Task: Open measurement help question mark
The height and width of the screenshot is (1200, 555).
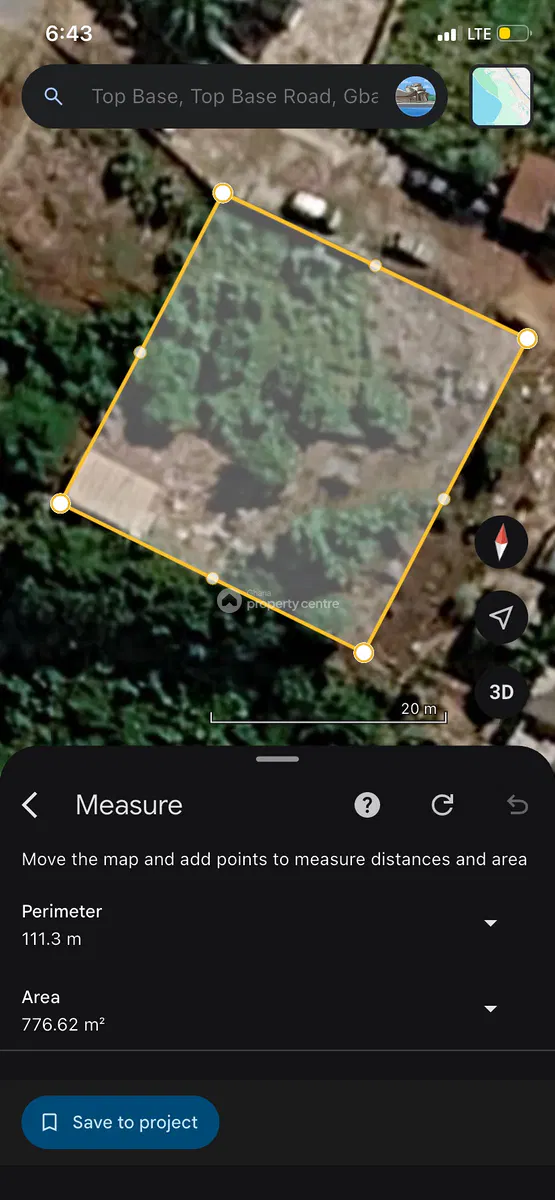Action: pyautogui.click(x=368, y=805)
